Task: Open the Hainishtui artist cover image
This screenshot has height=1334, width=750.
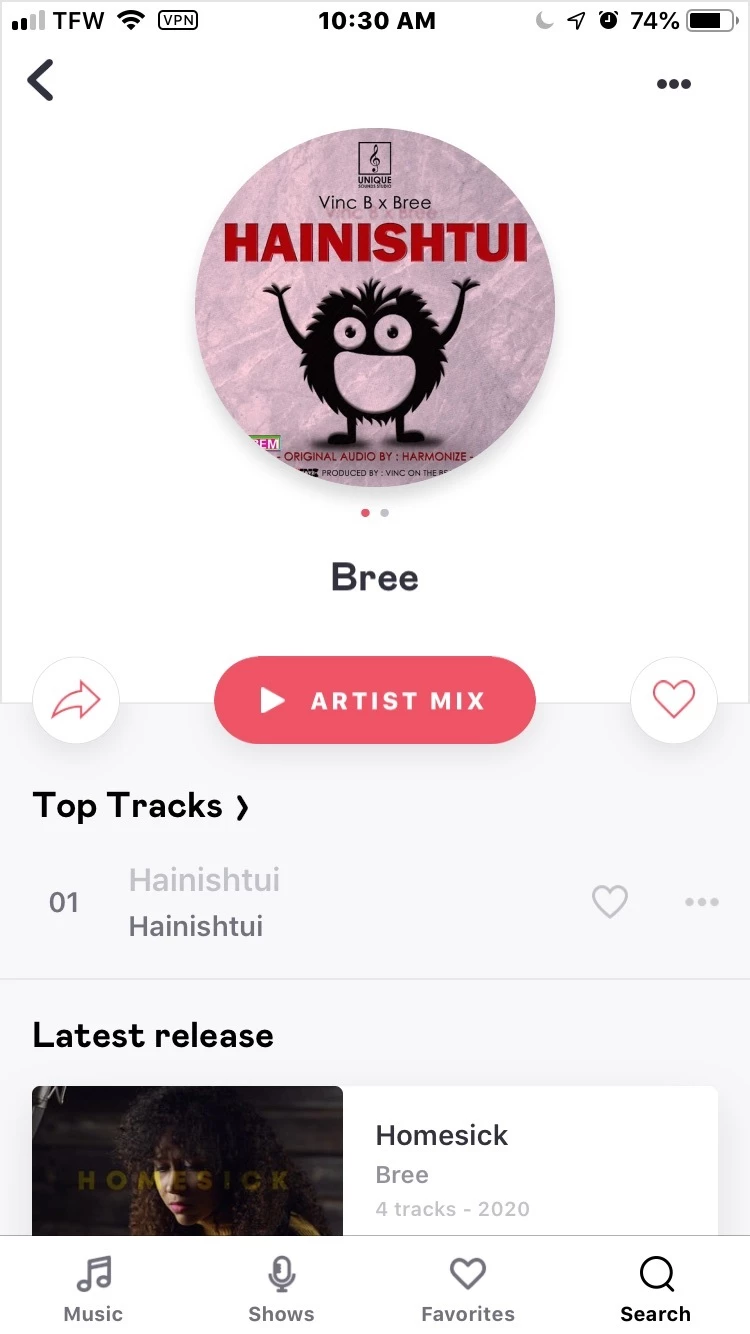Action: coord(375,307)
